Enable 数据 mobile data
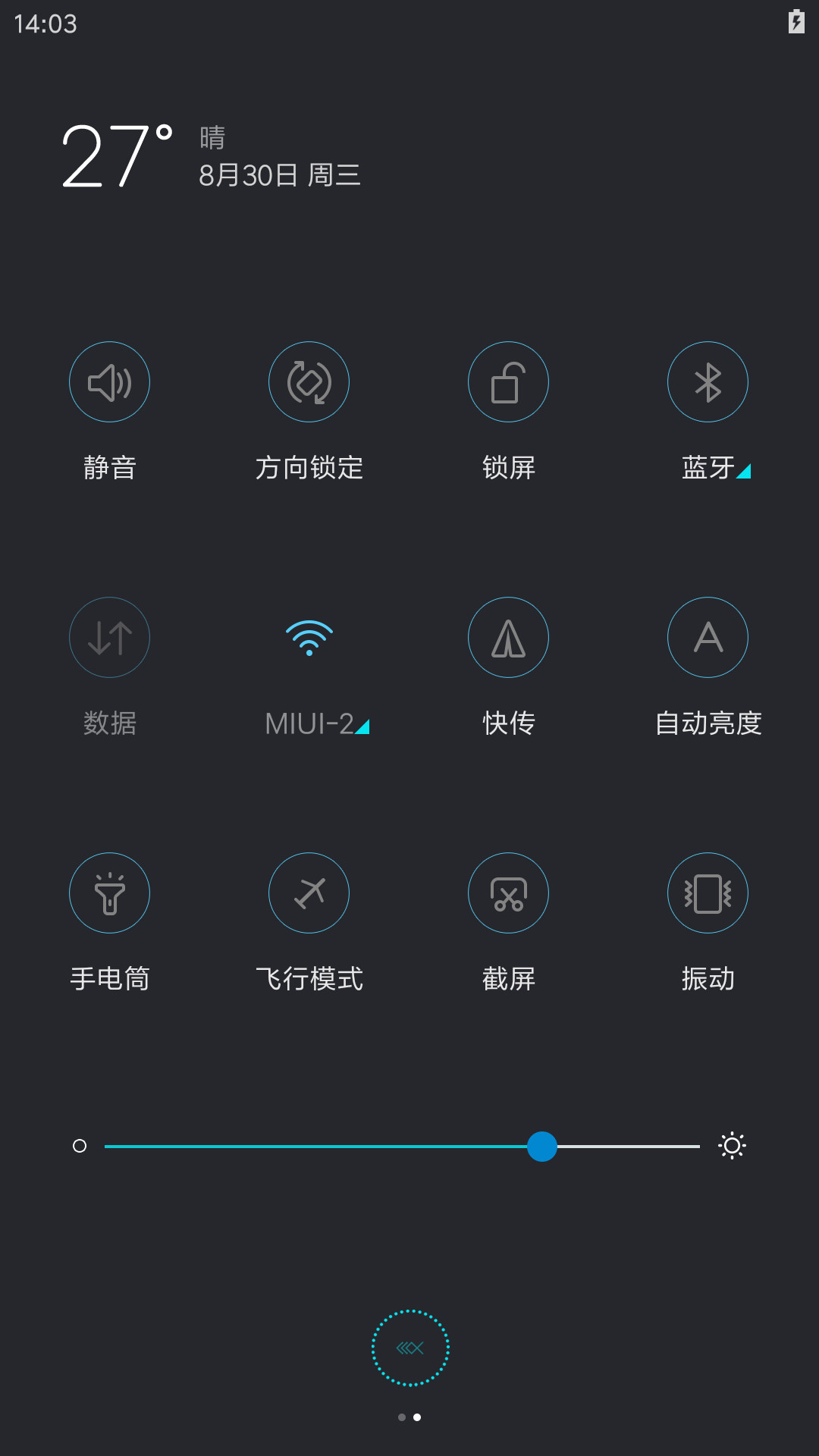Image resolution: width=819 pixels, height=1456 pixels. coord(109,637)
